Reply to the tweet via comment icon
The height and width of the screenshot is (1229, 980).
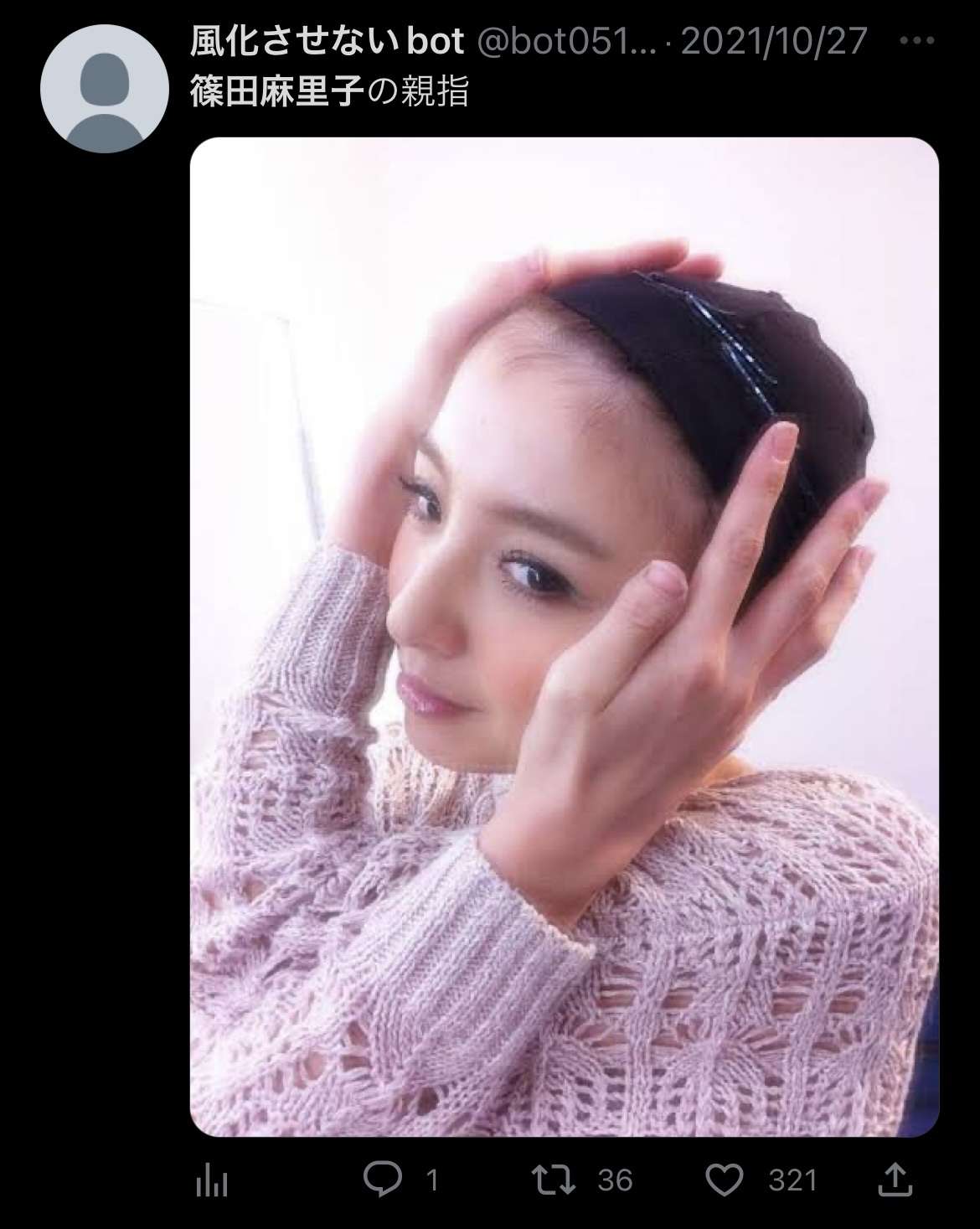click(x=384, y=1180)
